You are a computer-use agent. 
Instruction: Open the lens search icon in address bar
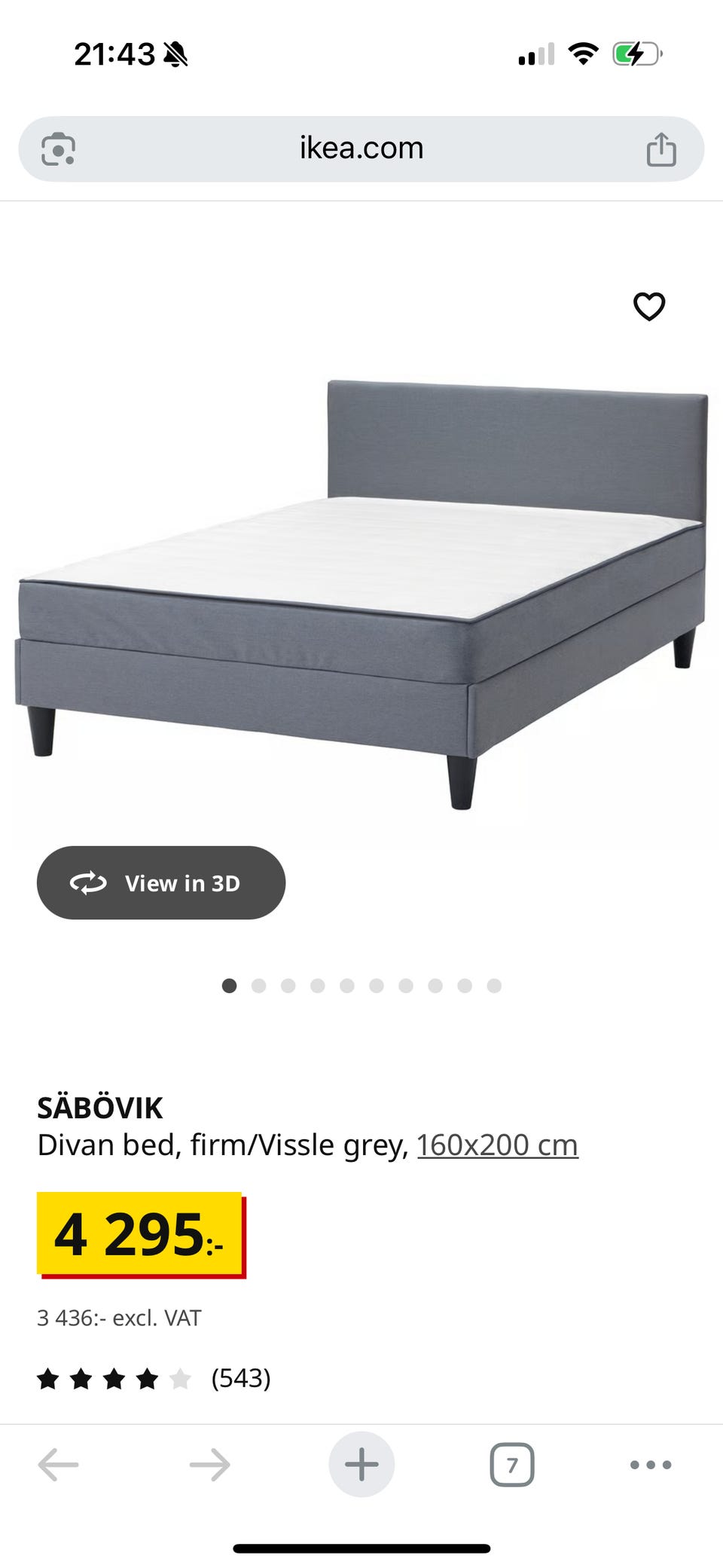point(58,149)
